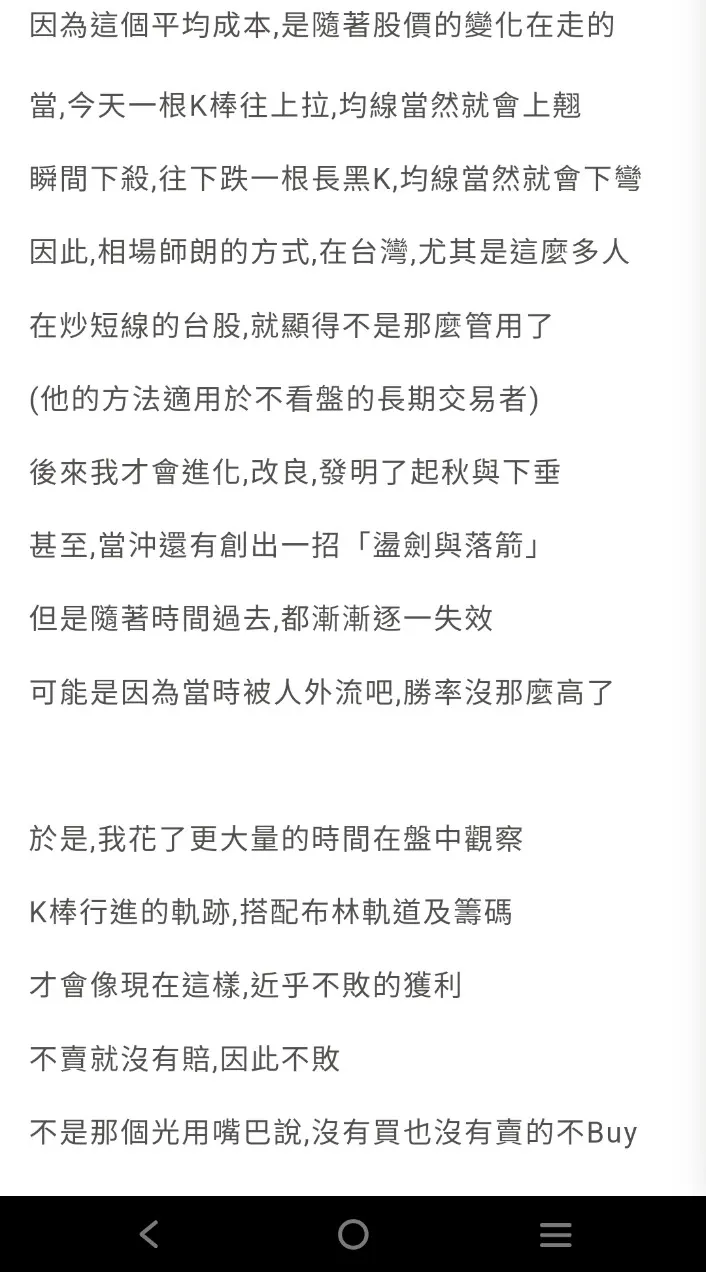Go back with the system back button
Viewport: 706px width, 1272px height.
click(x=149, y=1234)
